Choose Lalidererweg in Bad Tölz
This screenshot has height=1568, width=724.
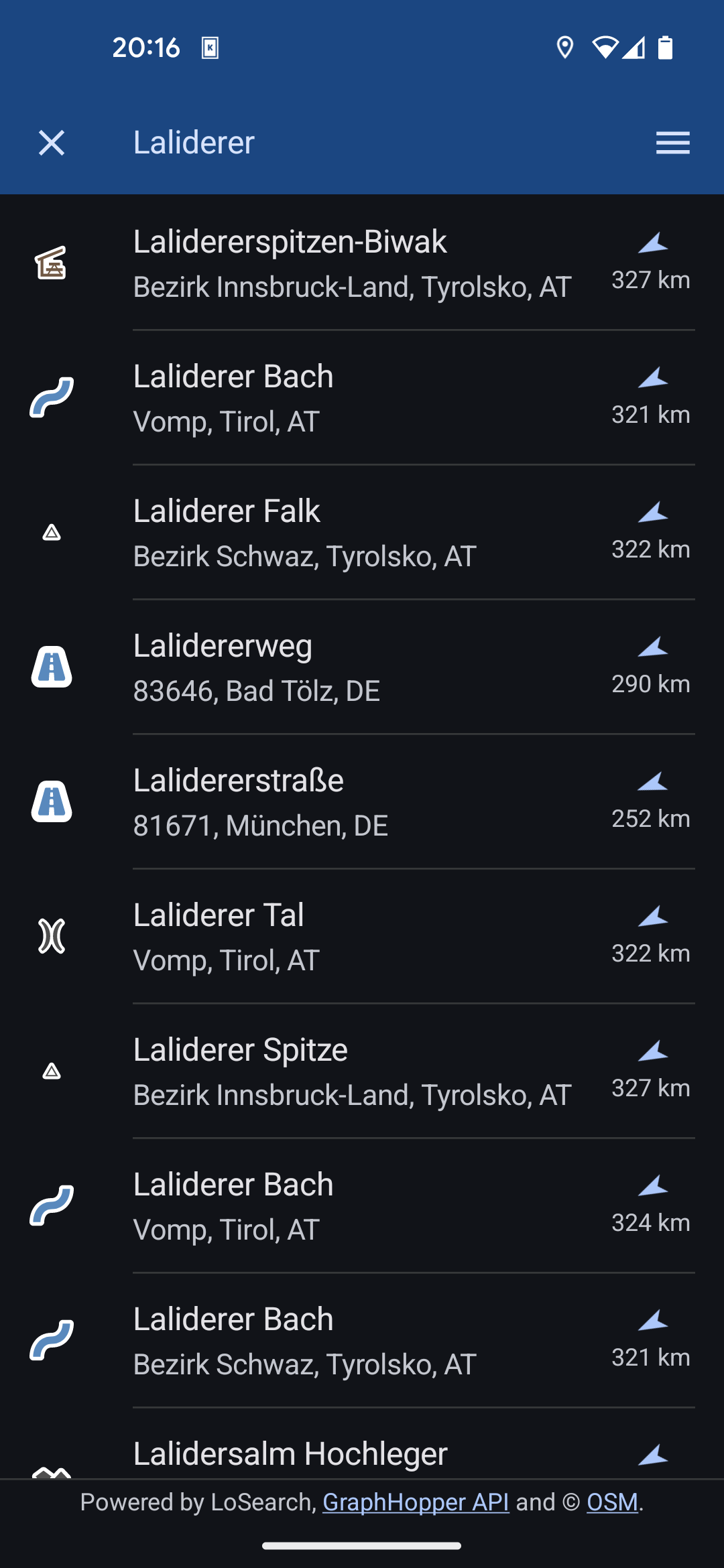(x=362, y=667)
